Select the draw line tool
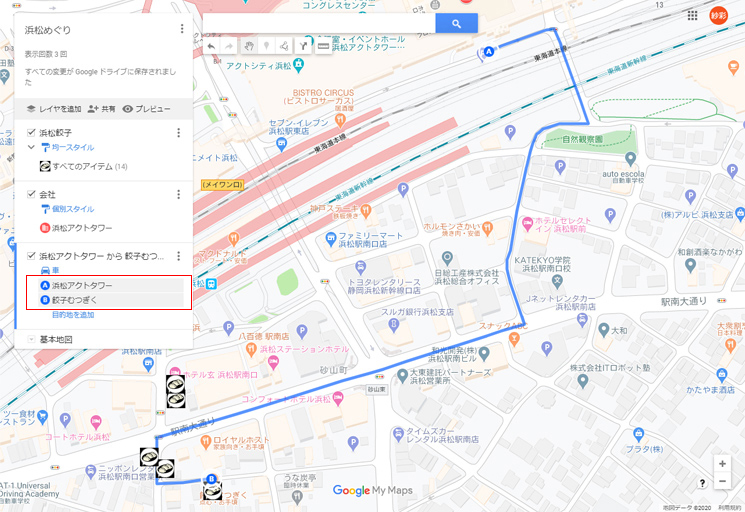745x512 pixels. 284,46
